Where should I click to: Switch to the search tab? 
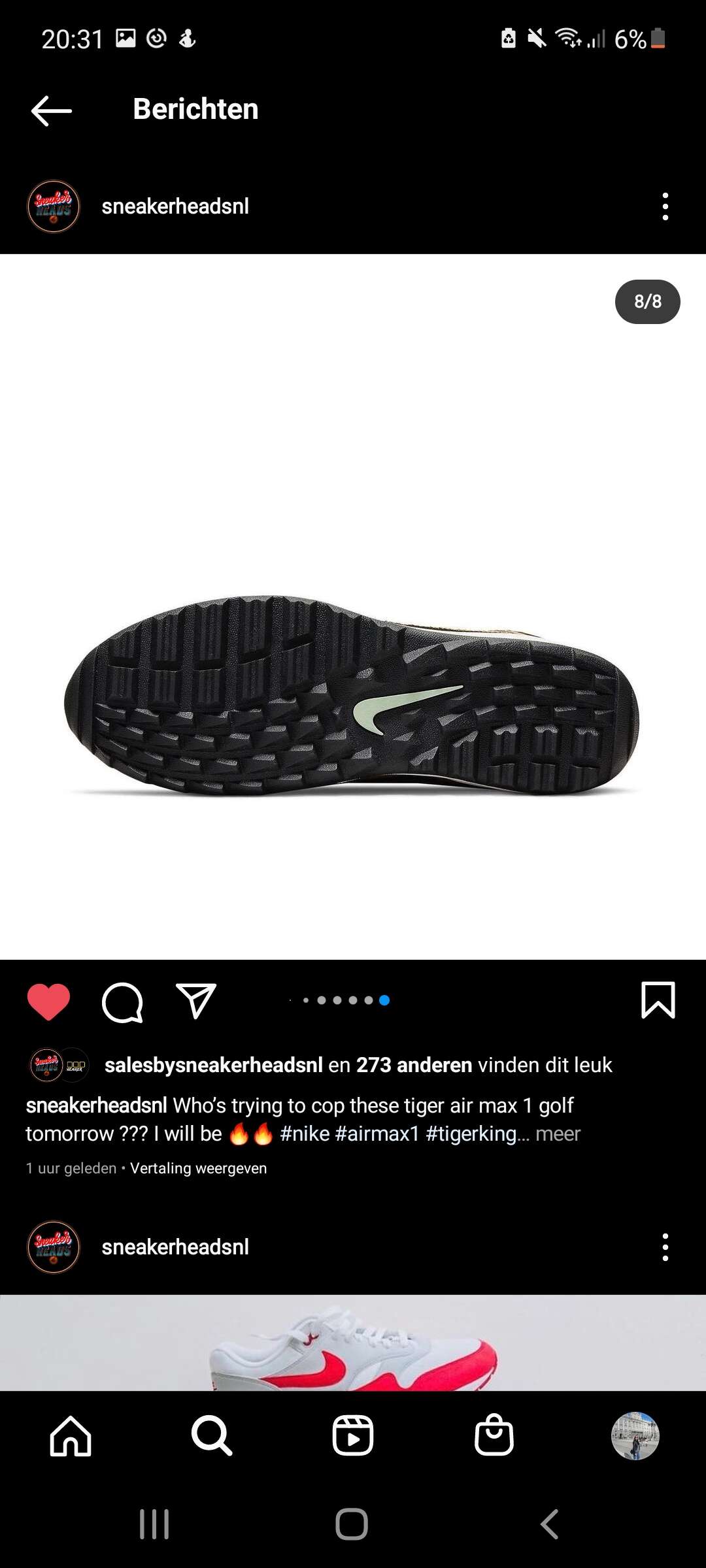point(211,1436)
